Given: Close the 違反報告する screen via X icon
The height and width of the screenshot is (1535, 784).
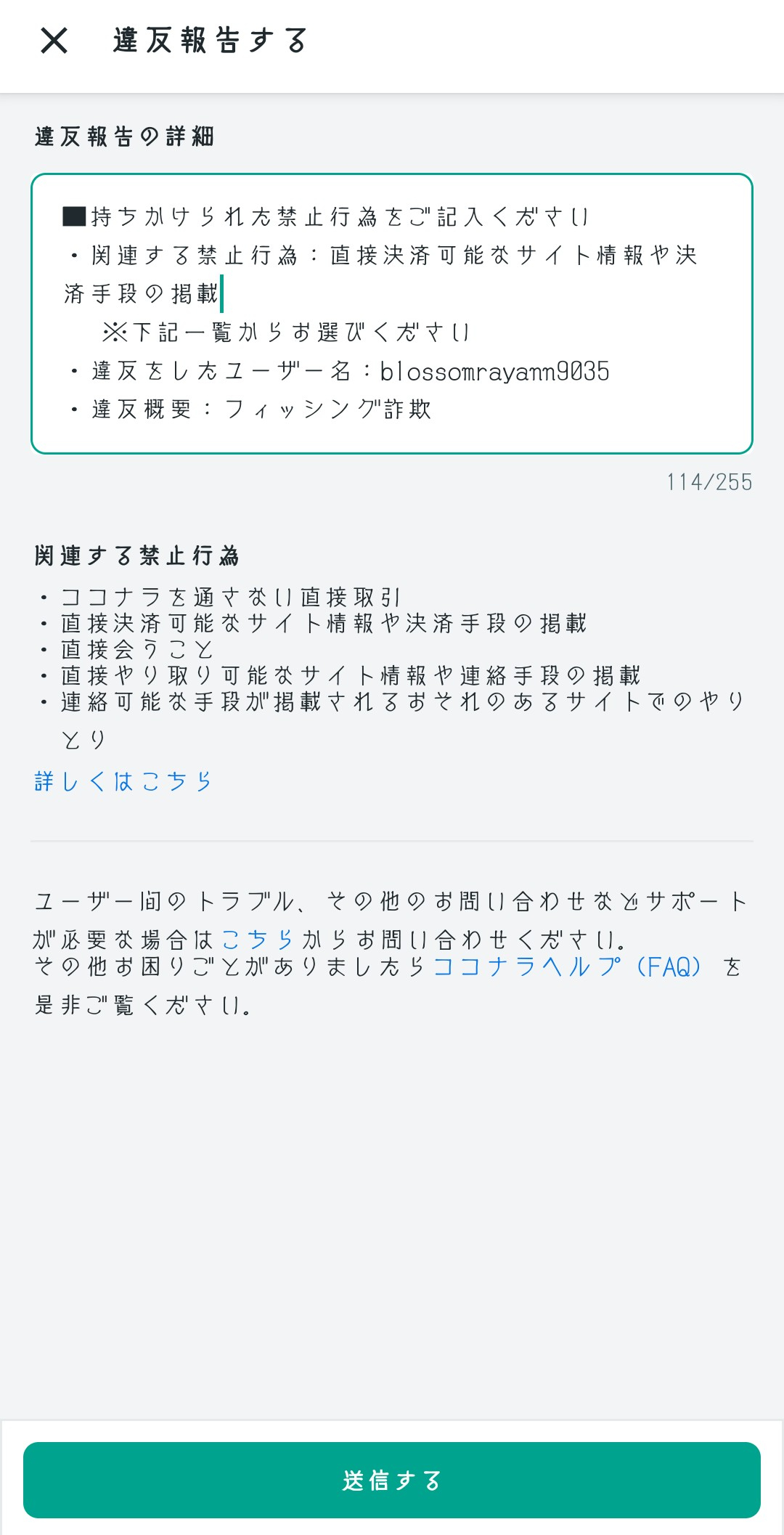Looking at the screenshot, I should pos(54,41).
